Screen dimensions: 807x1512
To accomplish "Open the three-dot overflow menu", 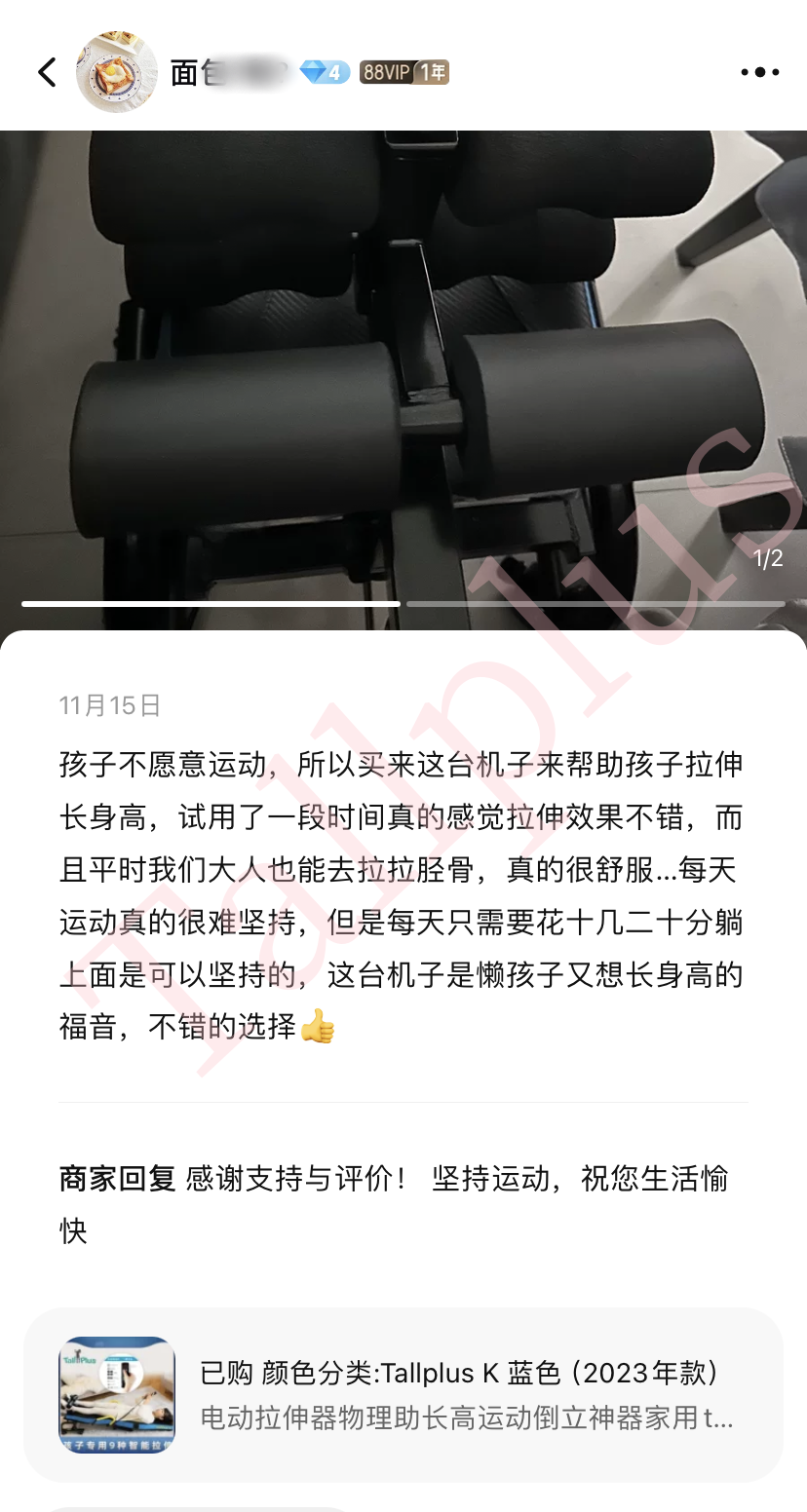I will point(759,72).
